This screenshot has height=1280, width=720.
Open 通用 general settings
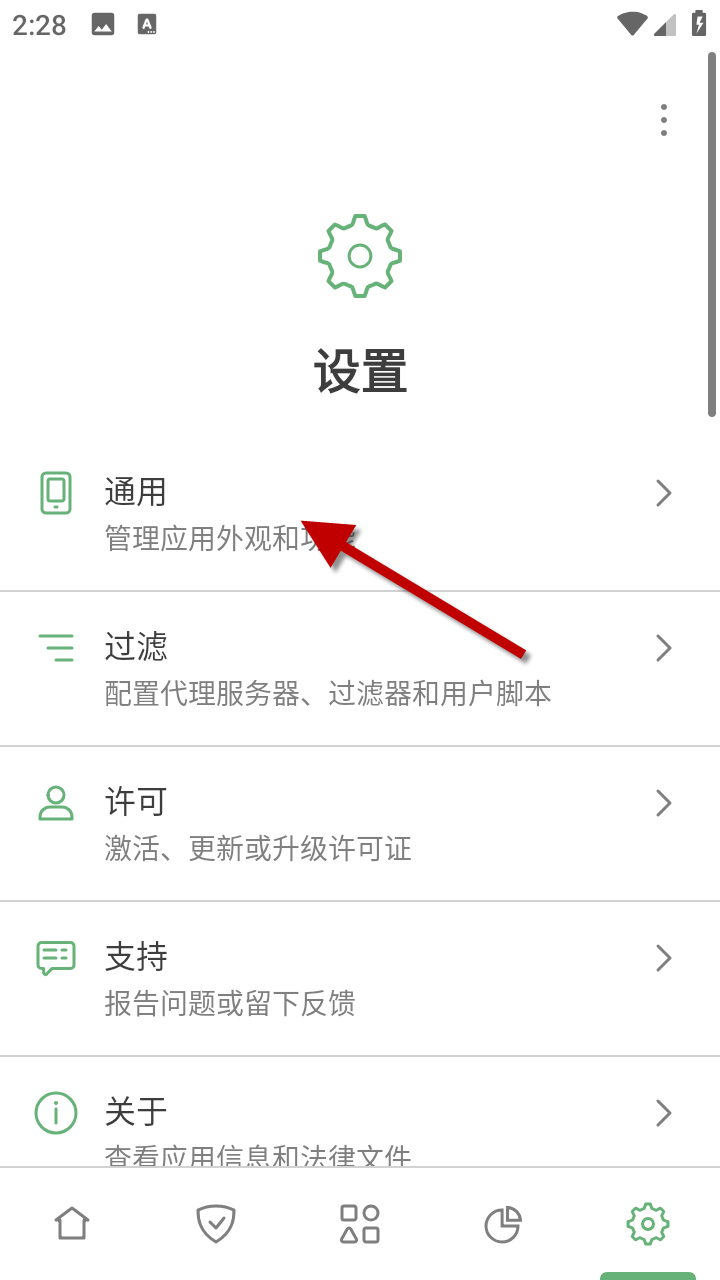coord(360,513)
